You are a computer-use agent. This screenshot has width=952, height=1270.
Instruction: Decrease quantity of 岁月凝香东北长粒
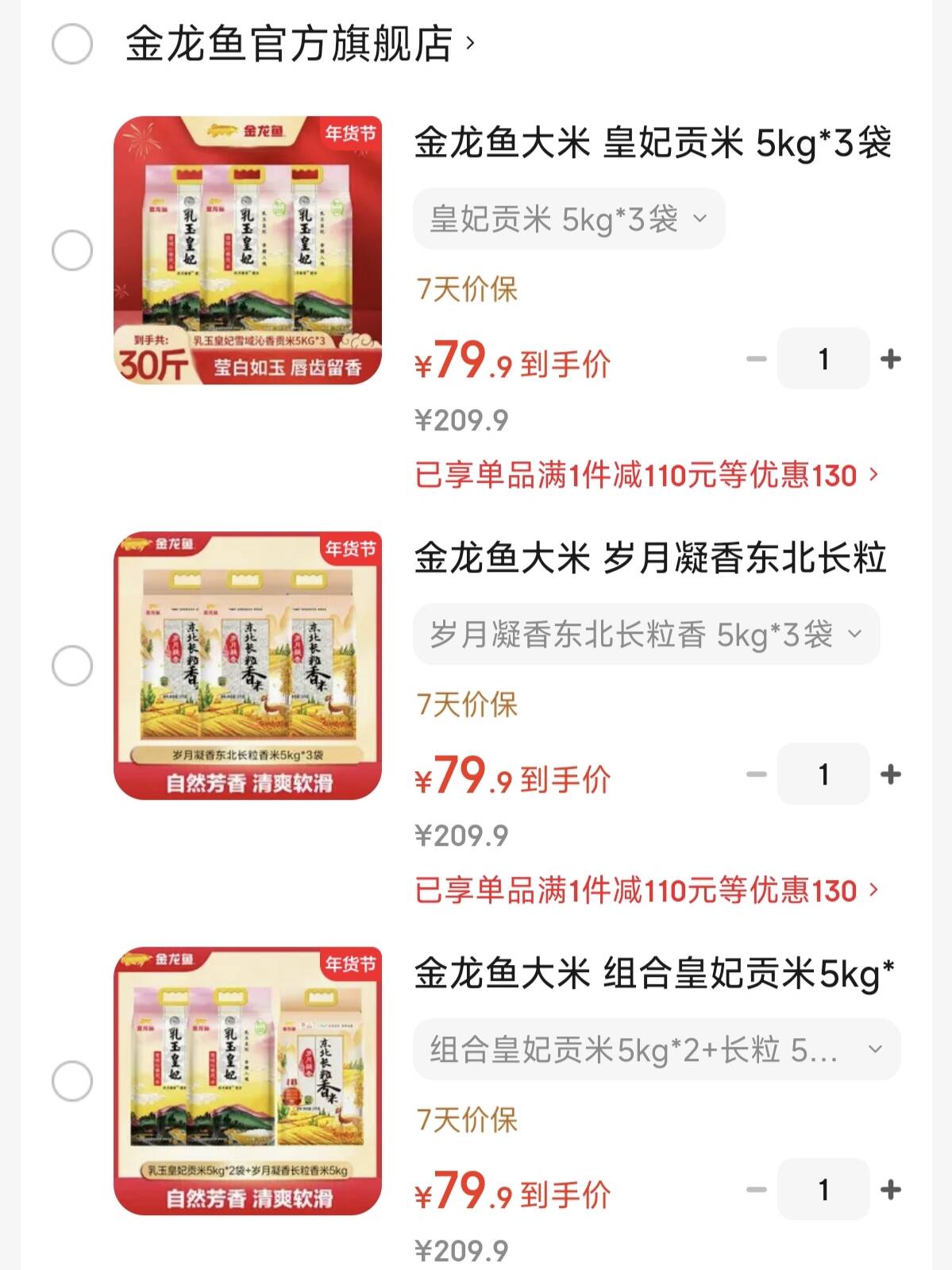point(757,774)
